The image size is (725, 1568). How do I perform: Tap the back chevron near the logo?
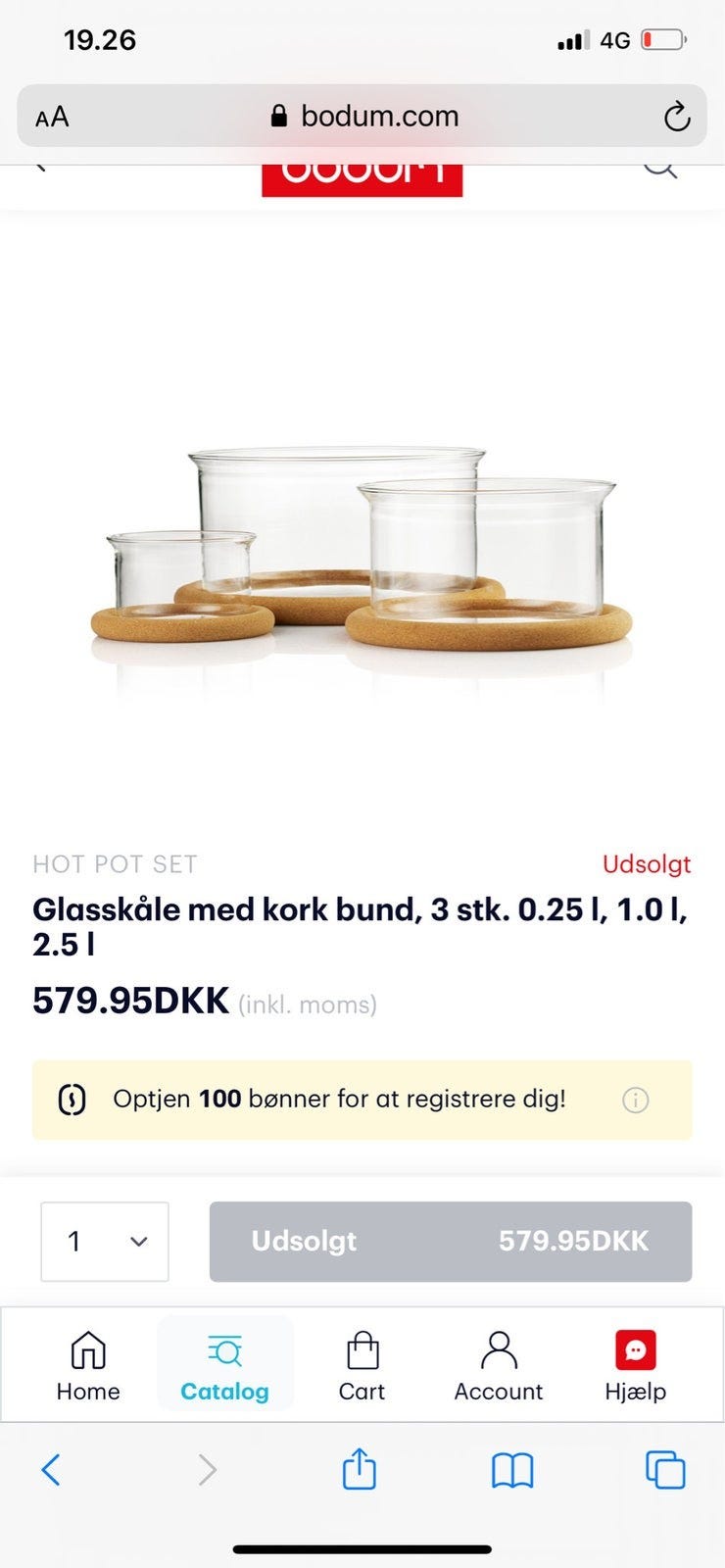click(37, 162)
